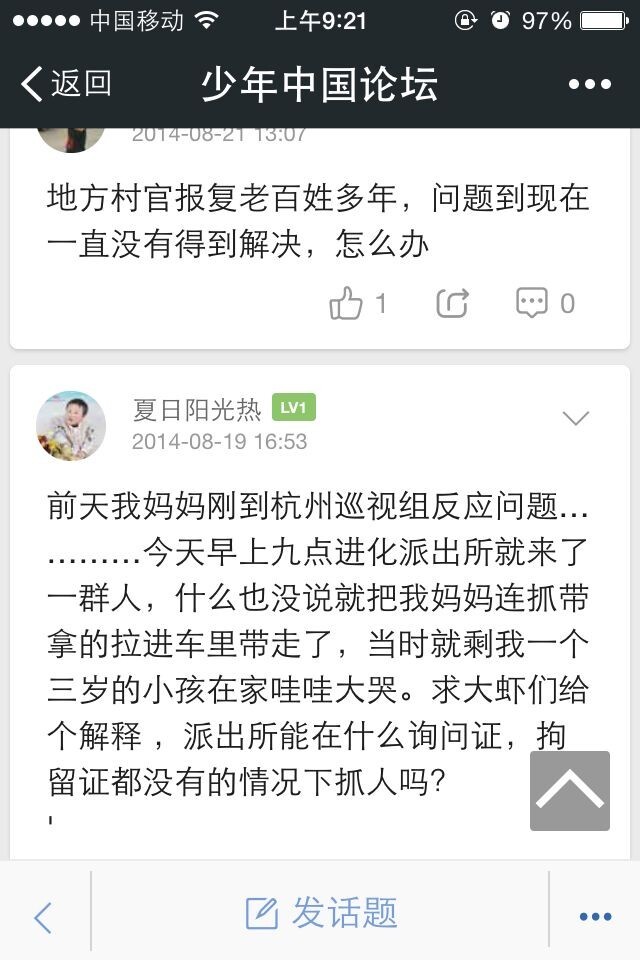Tap the bottom bar back arrow
Image resolution: width=640 pixels, height=960 pixels.
coord(43,915)
